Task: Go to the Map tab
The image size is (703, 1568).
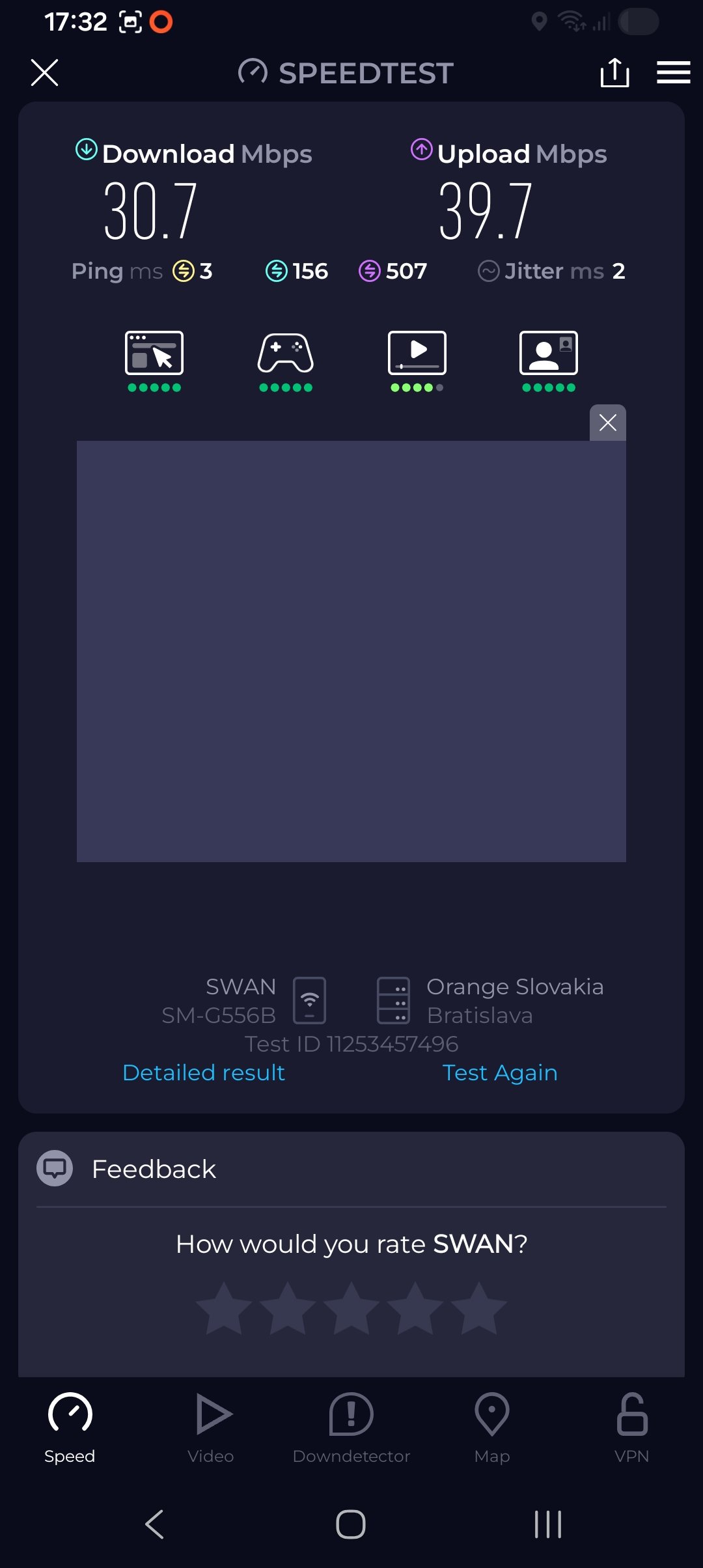Action: (492, 1427)
